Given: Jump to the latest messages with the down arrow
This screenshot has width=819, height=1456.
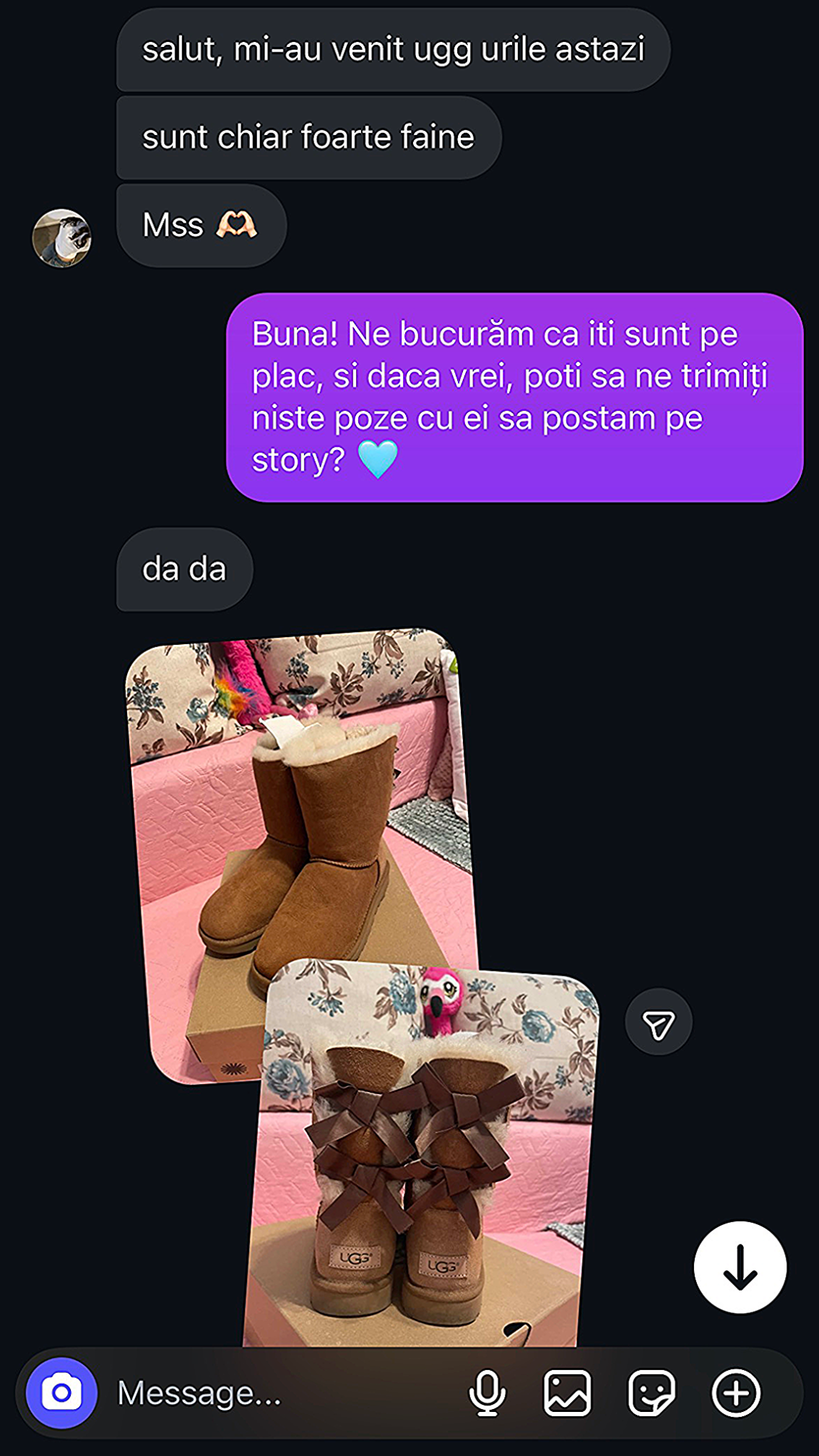Looking at the screenshot, I should click(x=740, y=1267).
